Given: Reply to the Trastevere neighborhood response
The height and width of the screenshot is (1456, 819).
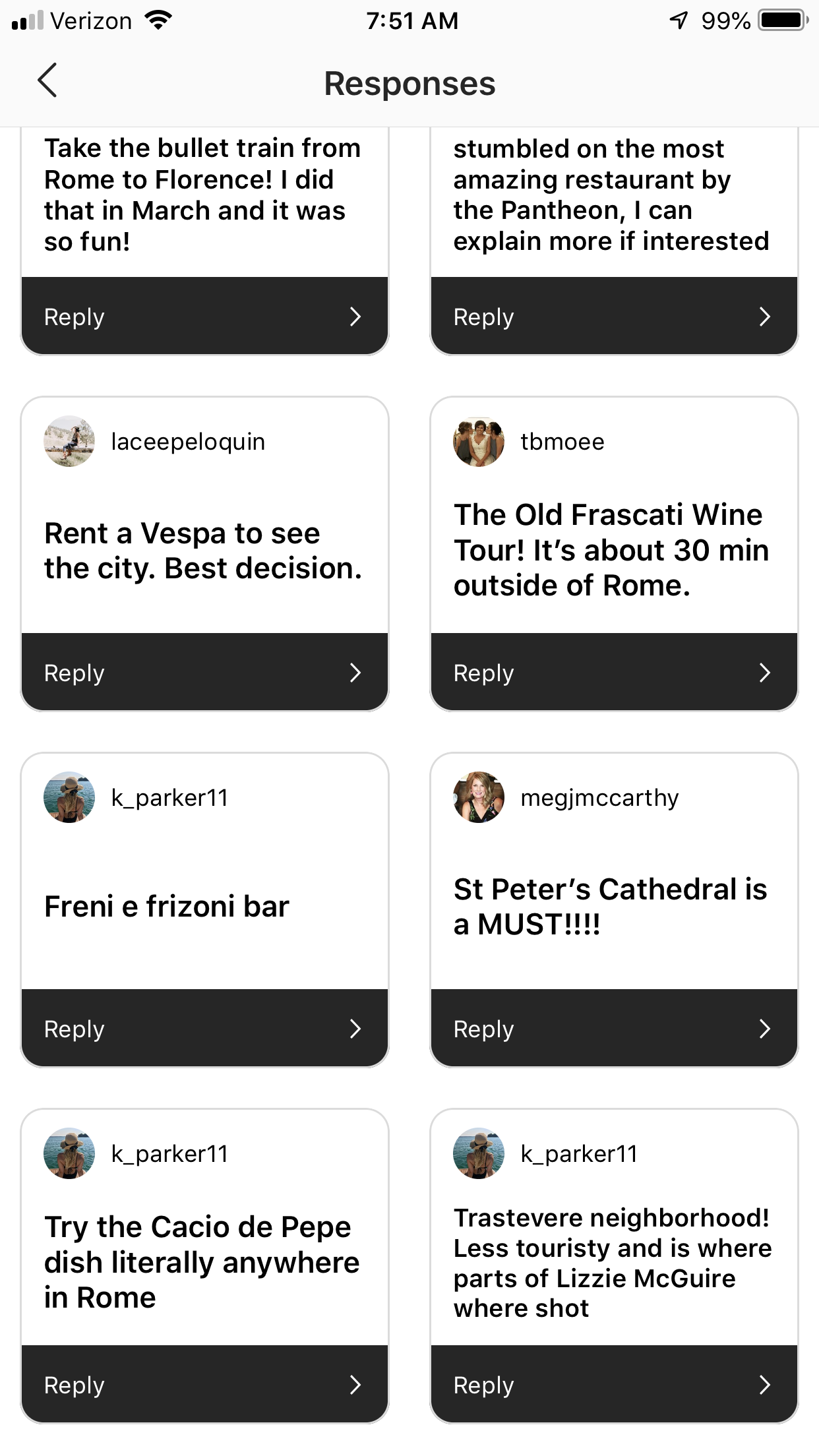Looking at the screenshot, I should (x=613, y=1385).
